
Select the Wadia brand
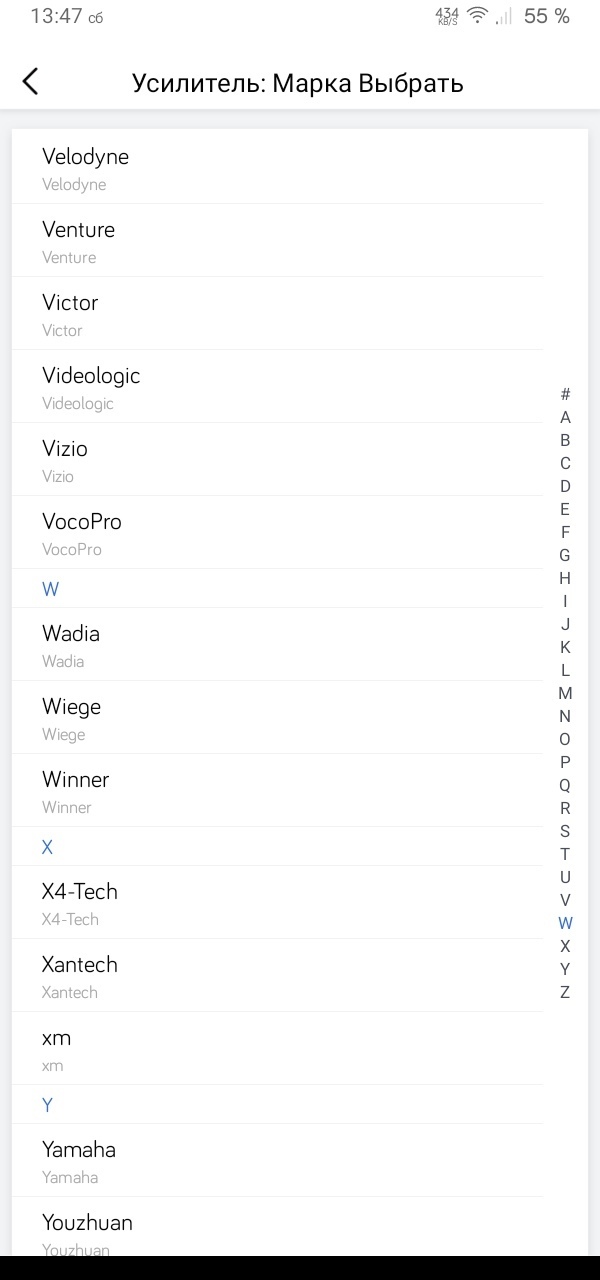click(x=278, y=645)
